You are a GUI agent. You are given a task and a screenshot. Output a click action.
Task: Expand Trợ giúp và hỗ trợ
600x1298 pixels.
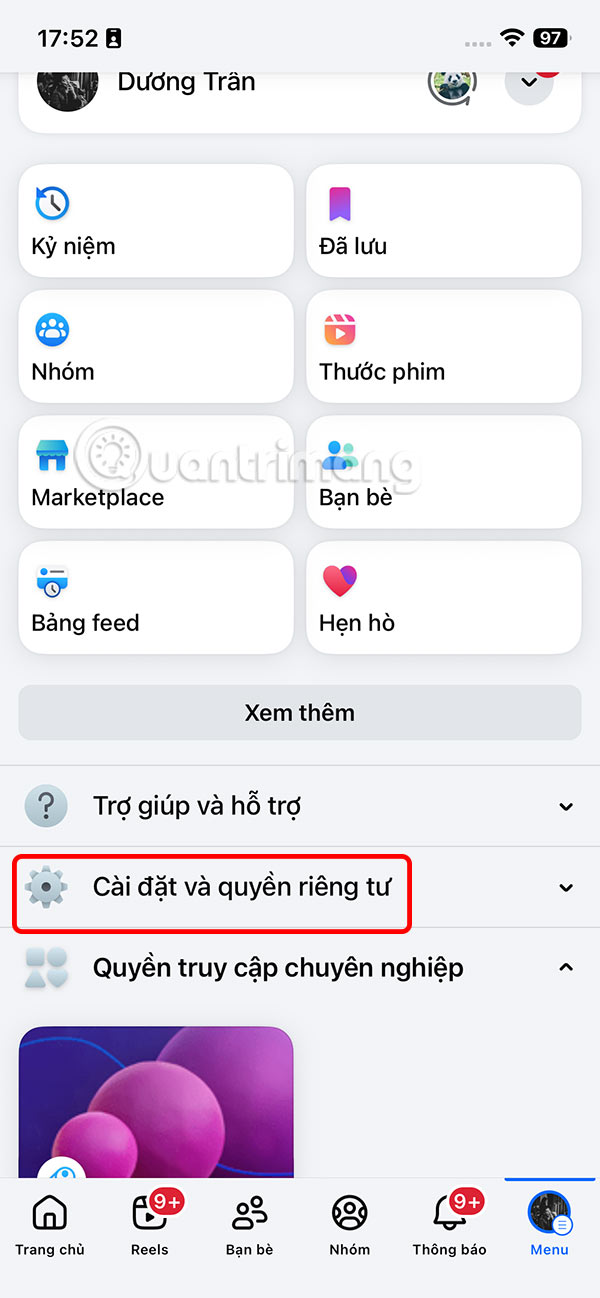[300, 806]
